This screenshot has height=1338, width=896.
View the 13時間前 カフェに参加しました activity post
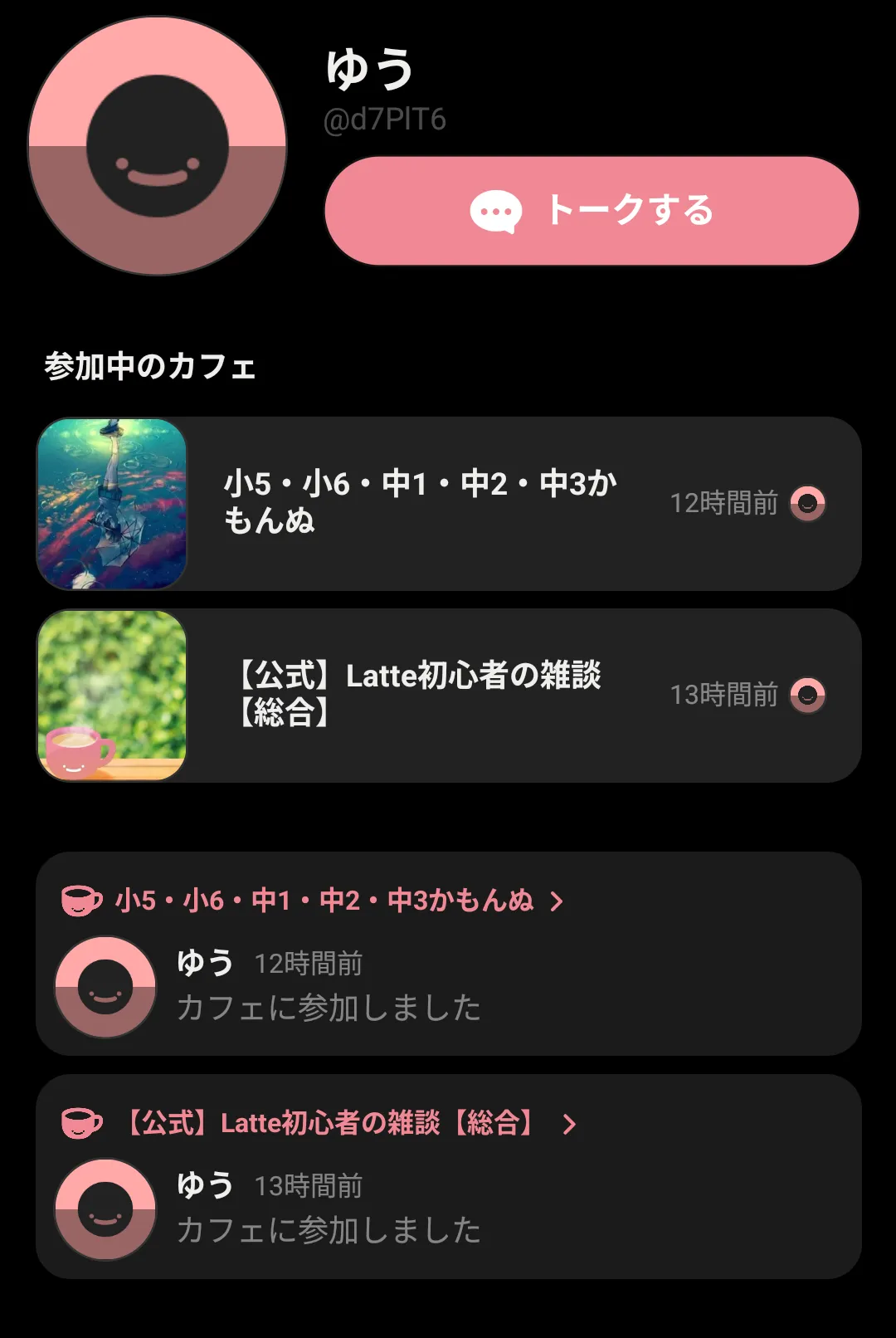(448, 1210)
